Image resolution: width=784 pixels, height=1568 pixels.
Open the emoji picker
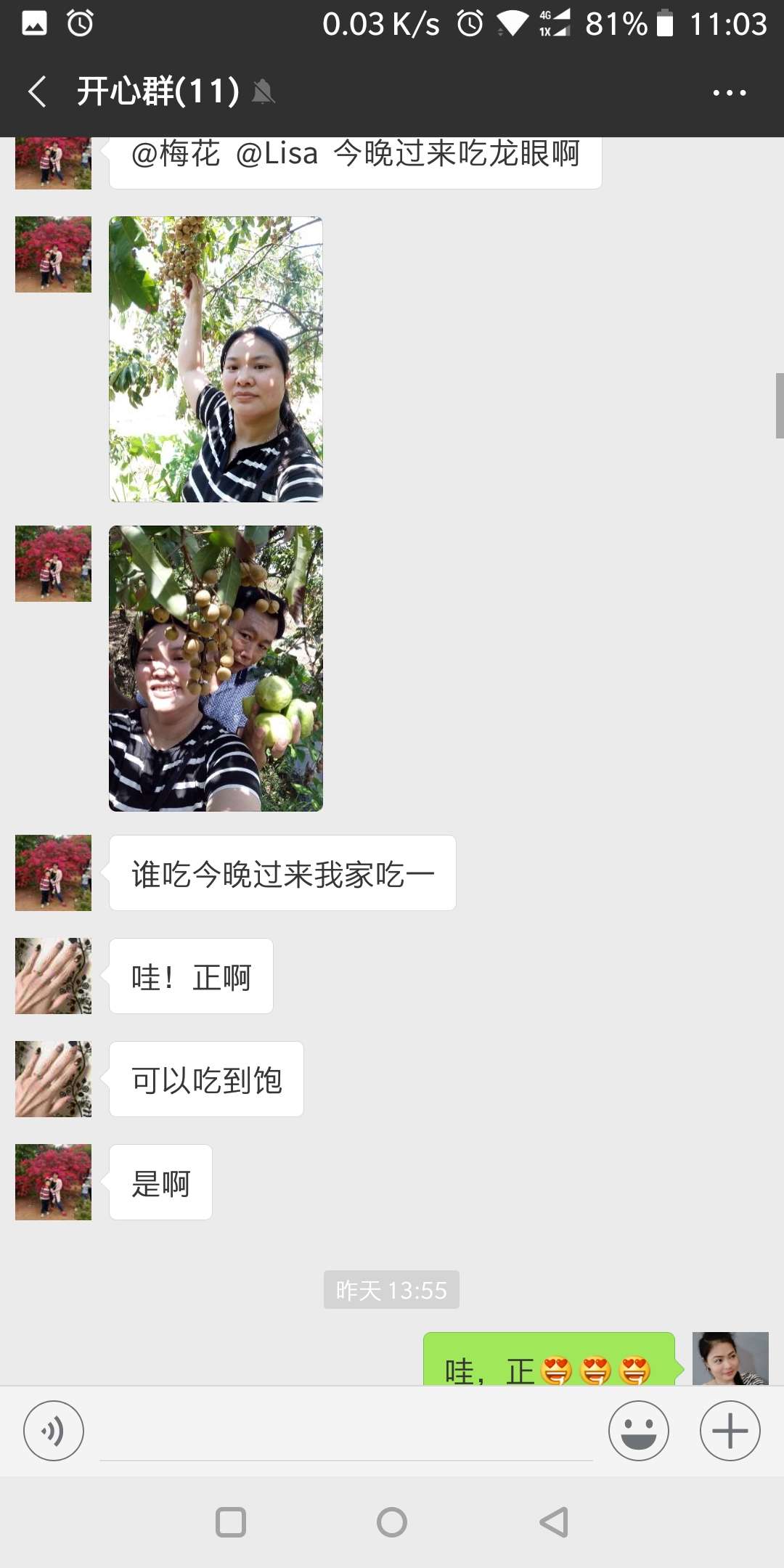coord(638,1430)
